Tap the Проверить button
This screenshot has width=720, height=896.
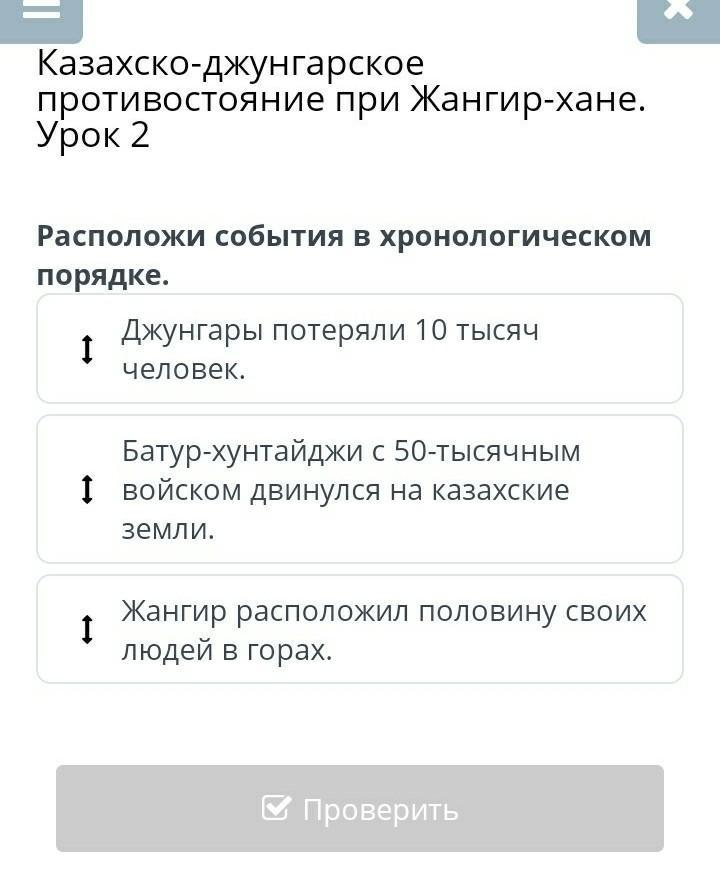[360, 808]
